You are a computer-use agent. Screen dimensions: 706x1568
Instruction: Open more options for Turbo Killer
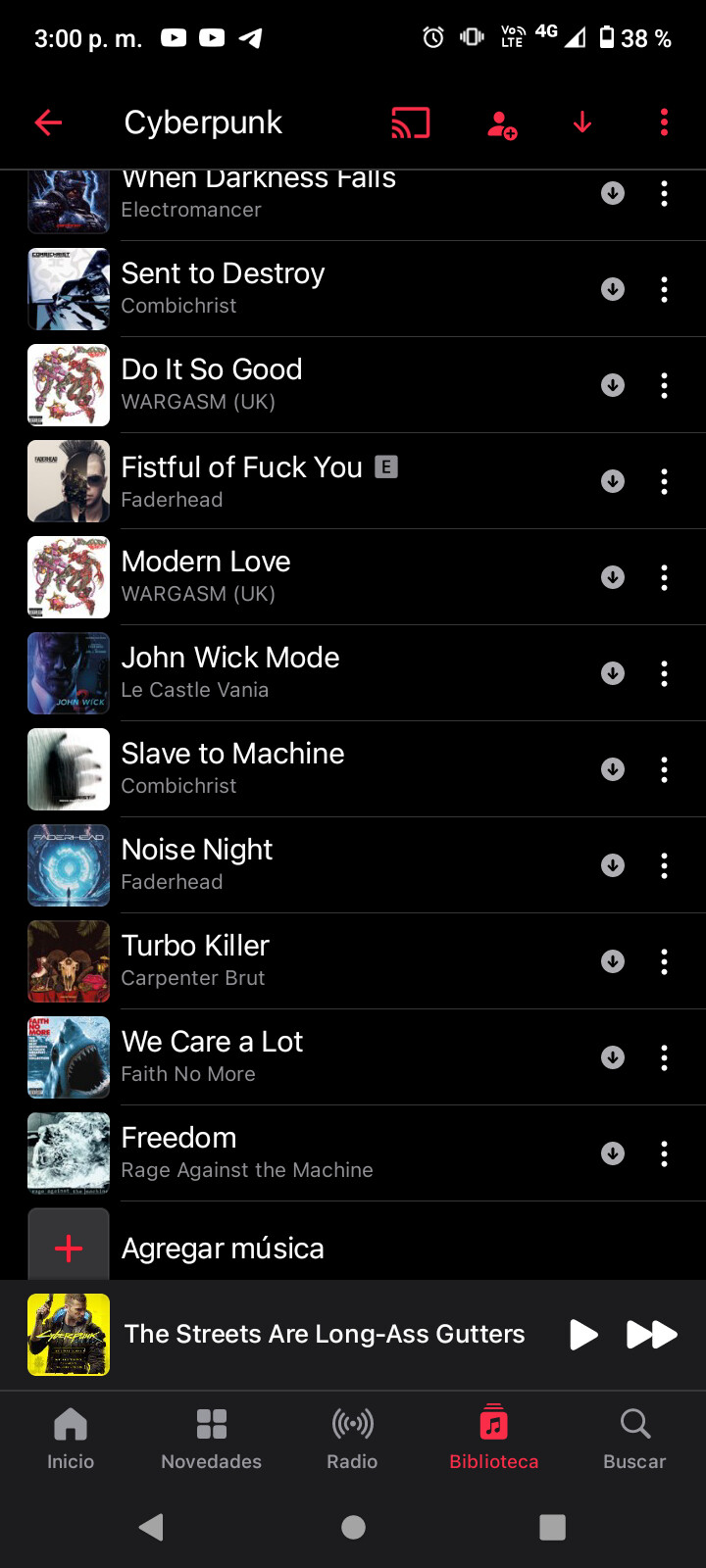664,961
